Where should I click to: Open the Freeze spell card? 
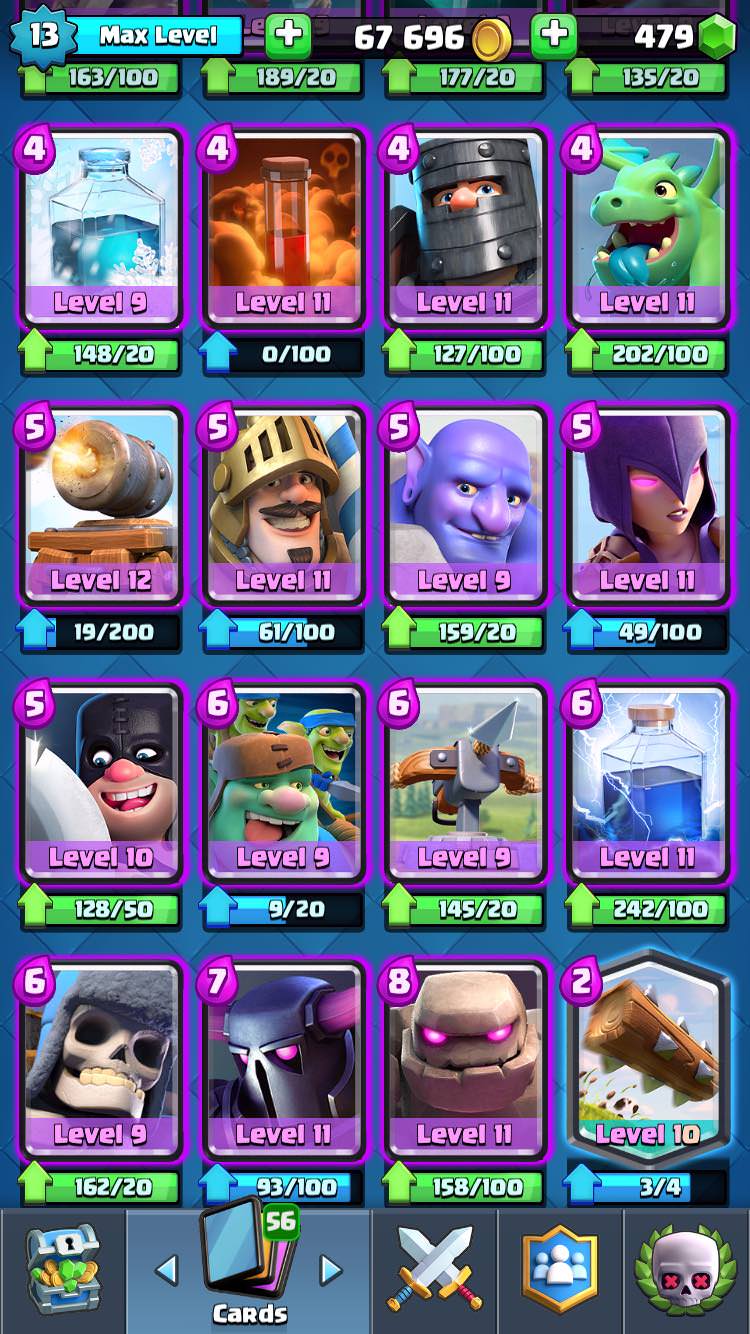[x=101, y=228]
